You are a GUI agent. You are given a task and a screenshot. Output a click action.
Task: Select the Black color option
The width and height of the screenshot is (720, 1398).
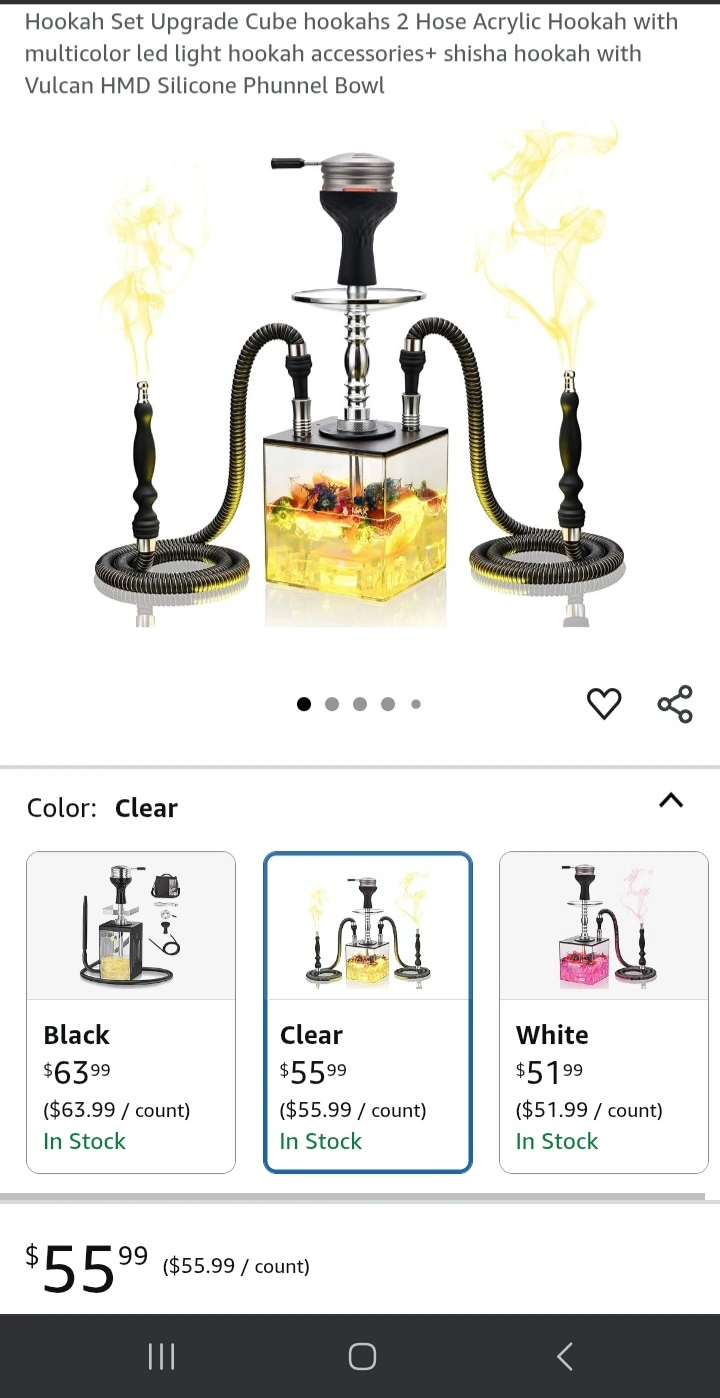pos(131,1012)
